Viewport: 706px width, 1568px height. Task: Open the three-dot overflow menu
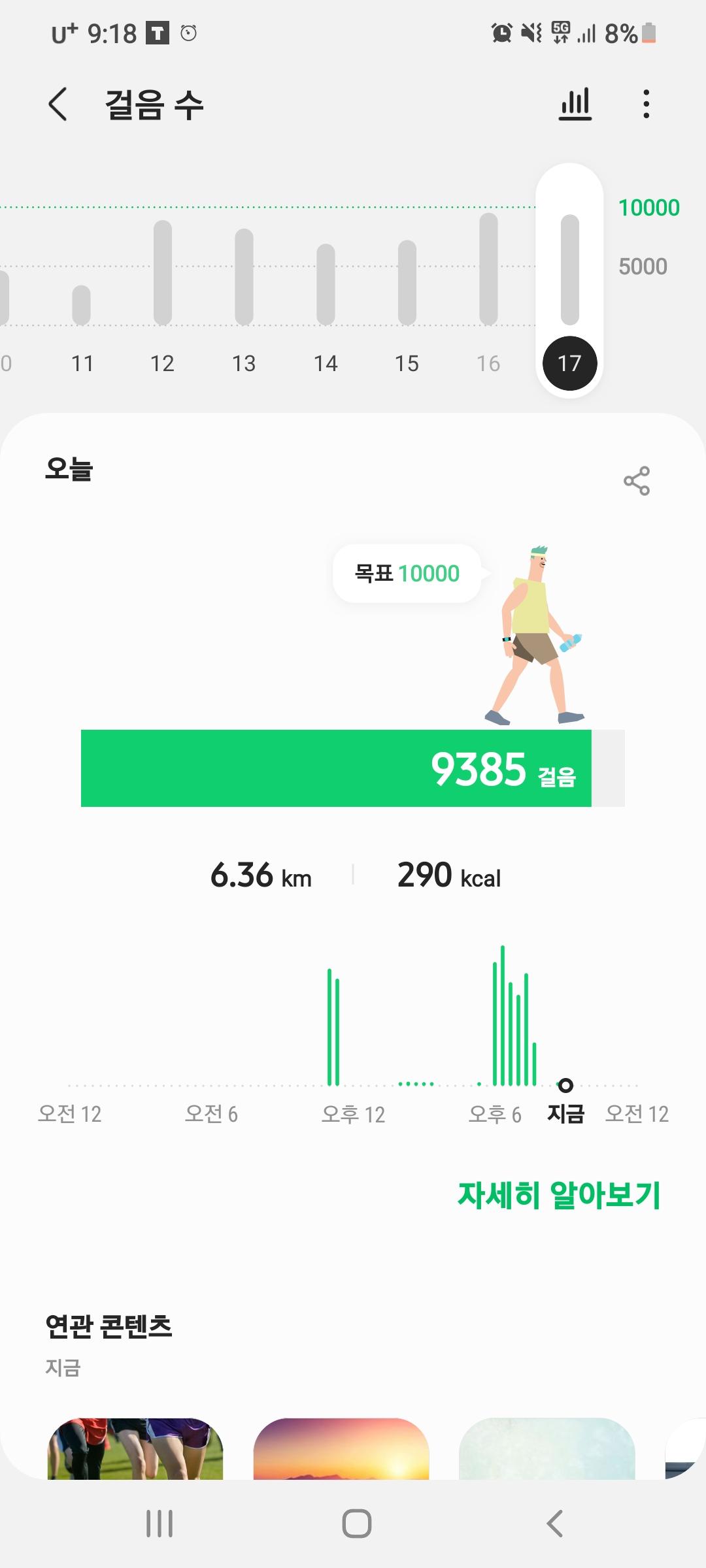pyautogui.click(x=646, y=105)
